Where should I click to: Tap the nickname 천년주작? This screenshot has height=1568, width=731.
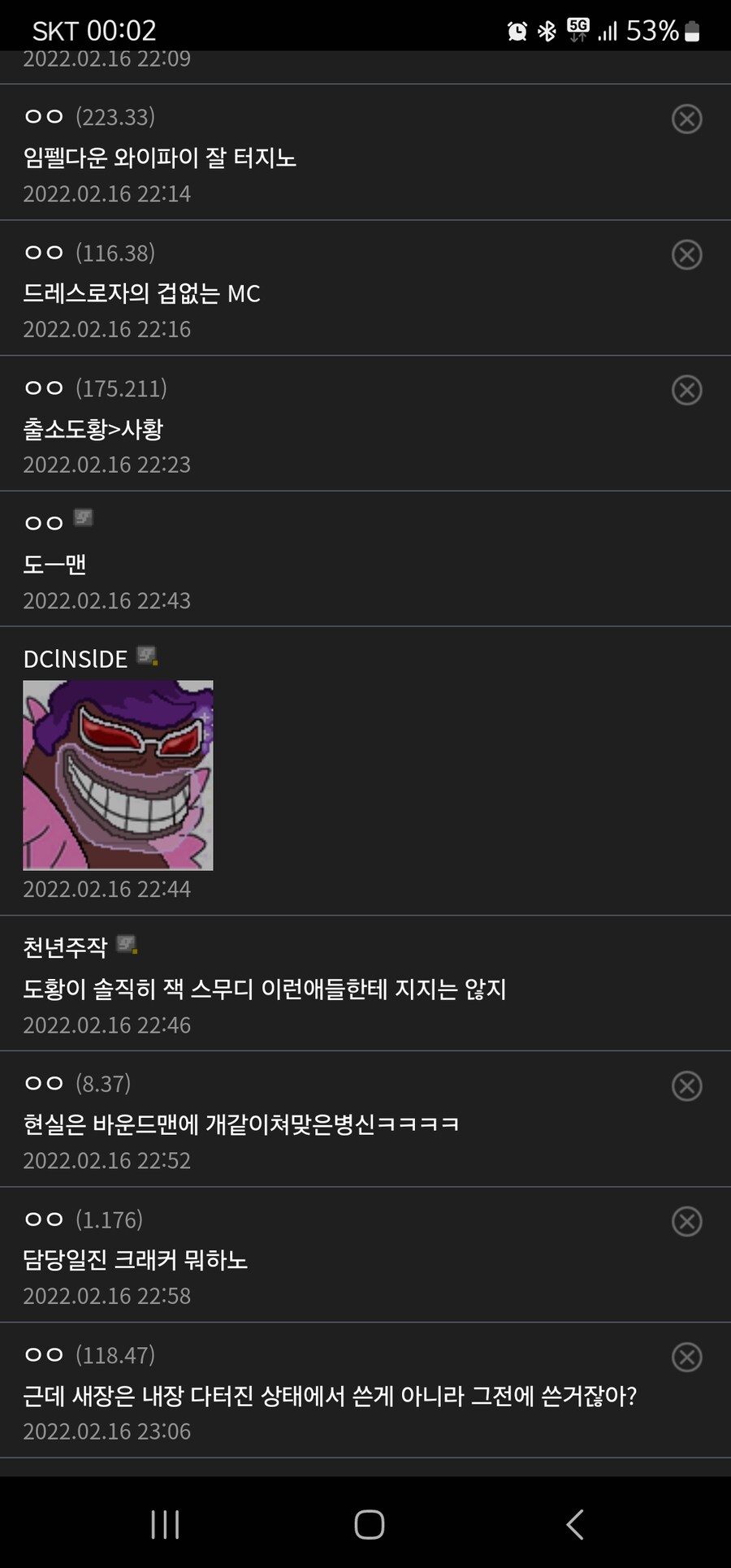[63, 947]
